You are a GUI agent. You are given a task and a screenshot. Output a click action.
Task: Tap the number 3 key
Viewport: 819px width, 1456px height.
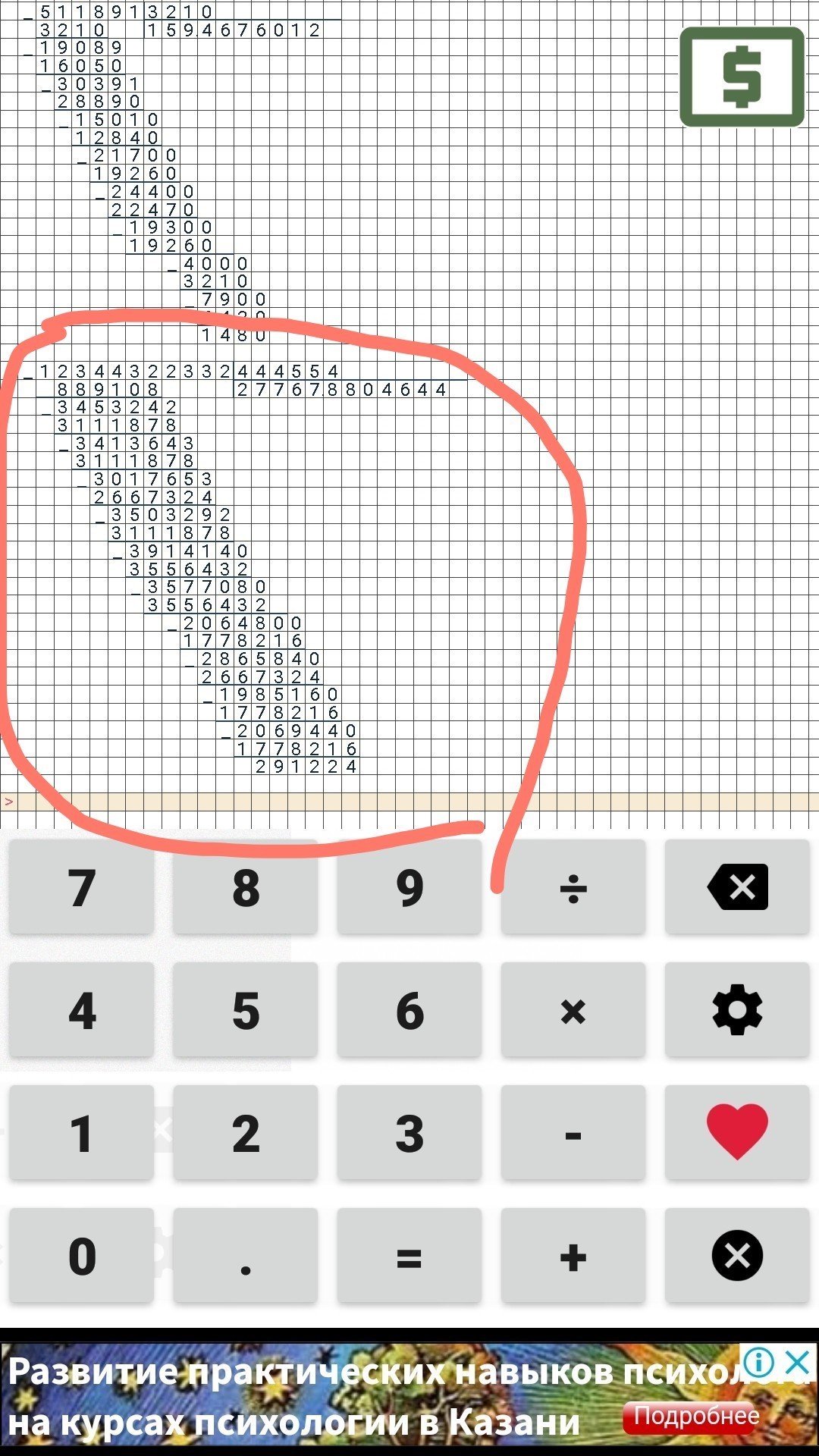coord(409,1133)
